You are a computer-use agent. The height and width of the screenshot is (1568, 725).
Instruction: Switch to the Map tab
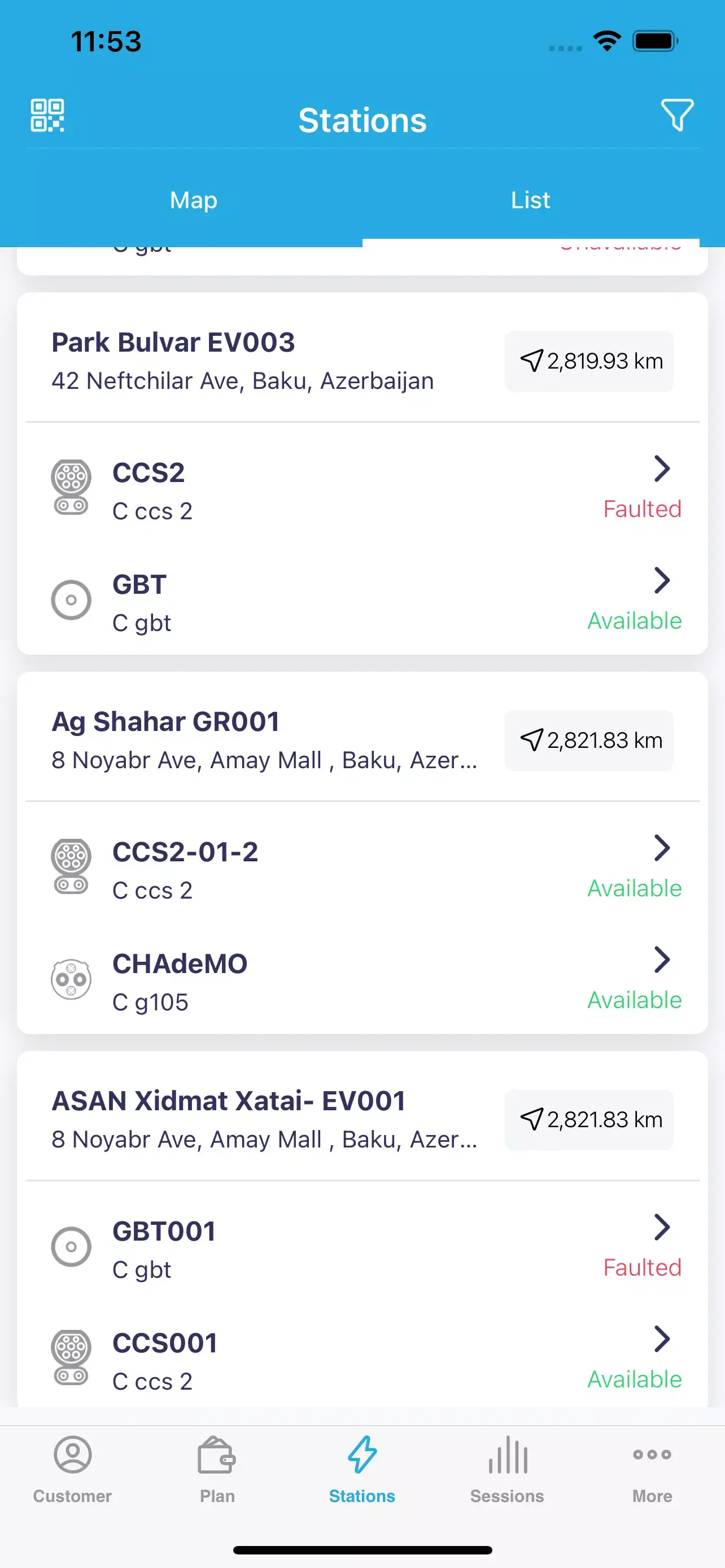coord(193,200)
